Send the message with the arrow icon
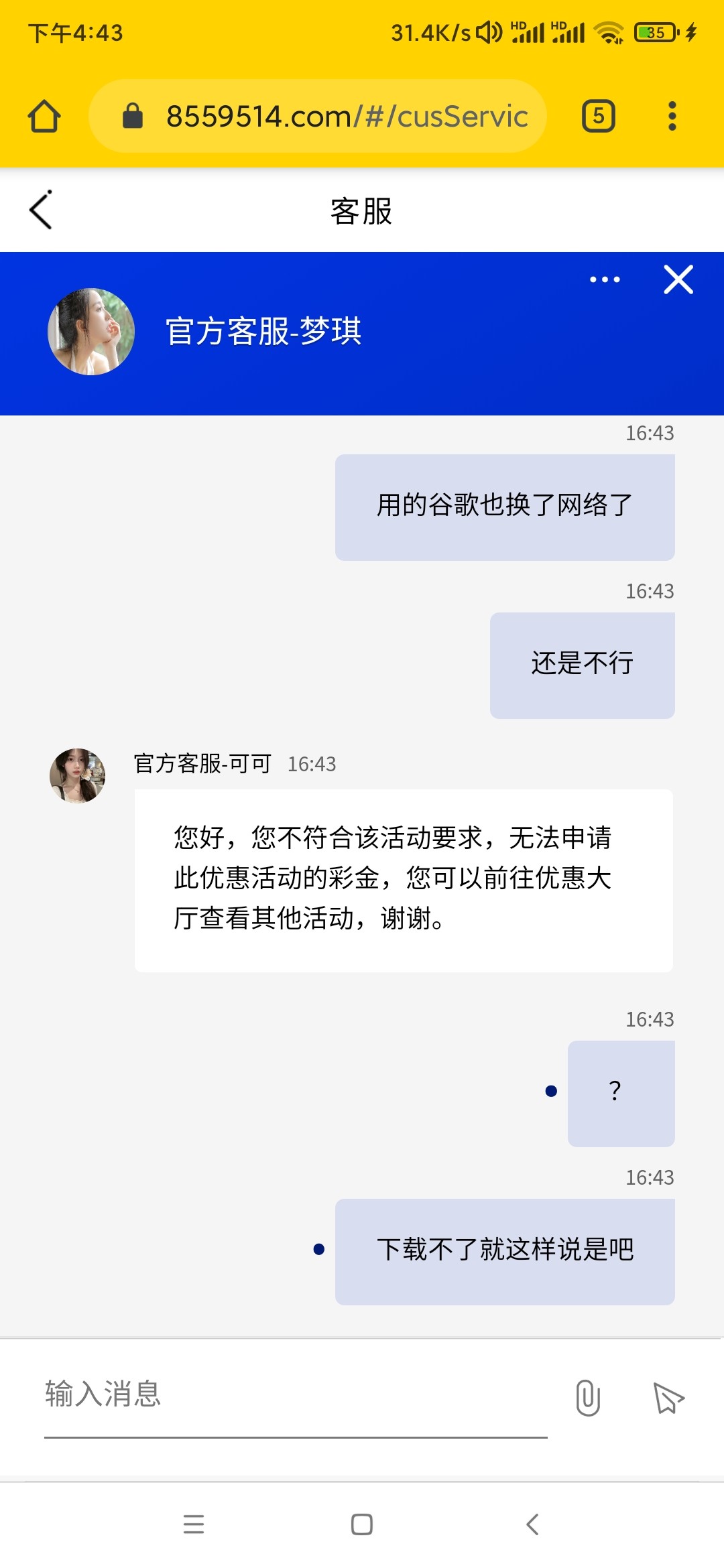724x1568 pixels. pos(668,1398)
